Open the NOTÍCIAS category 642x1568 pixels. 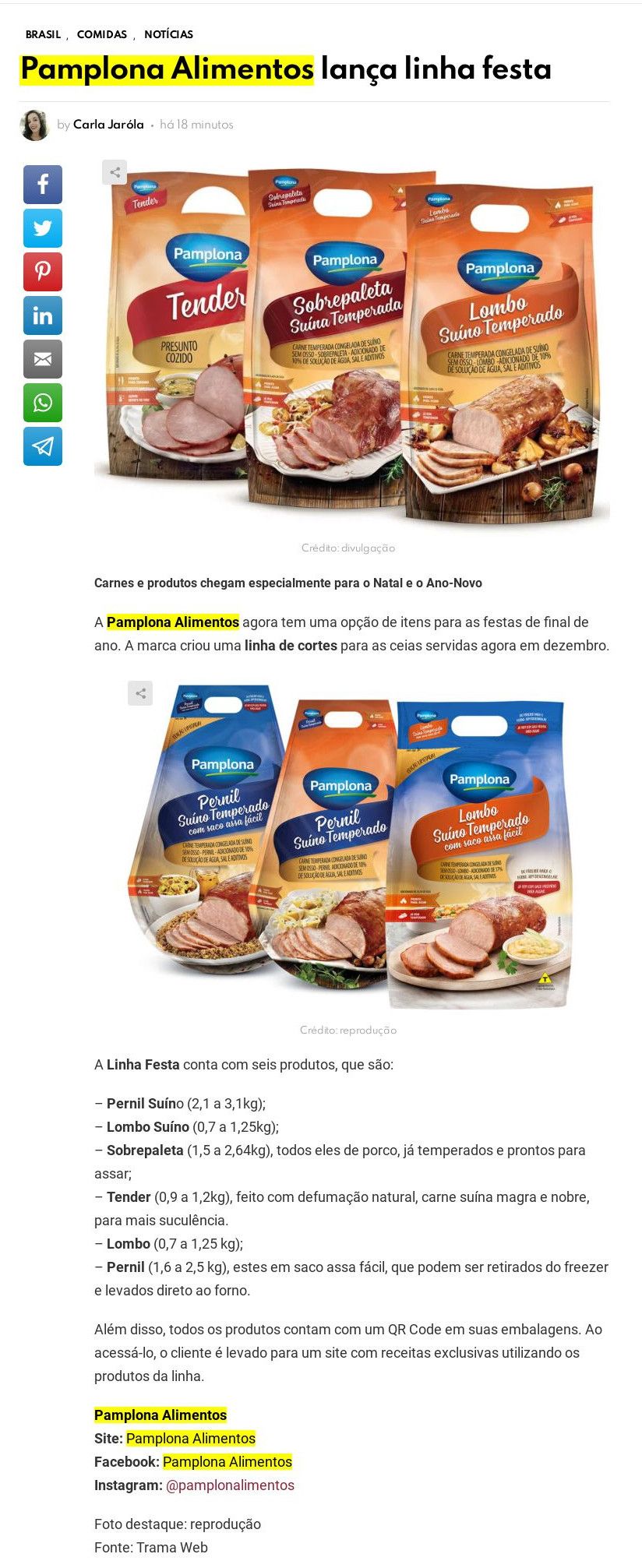(168, 34)
